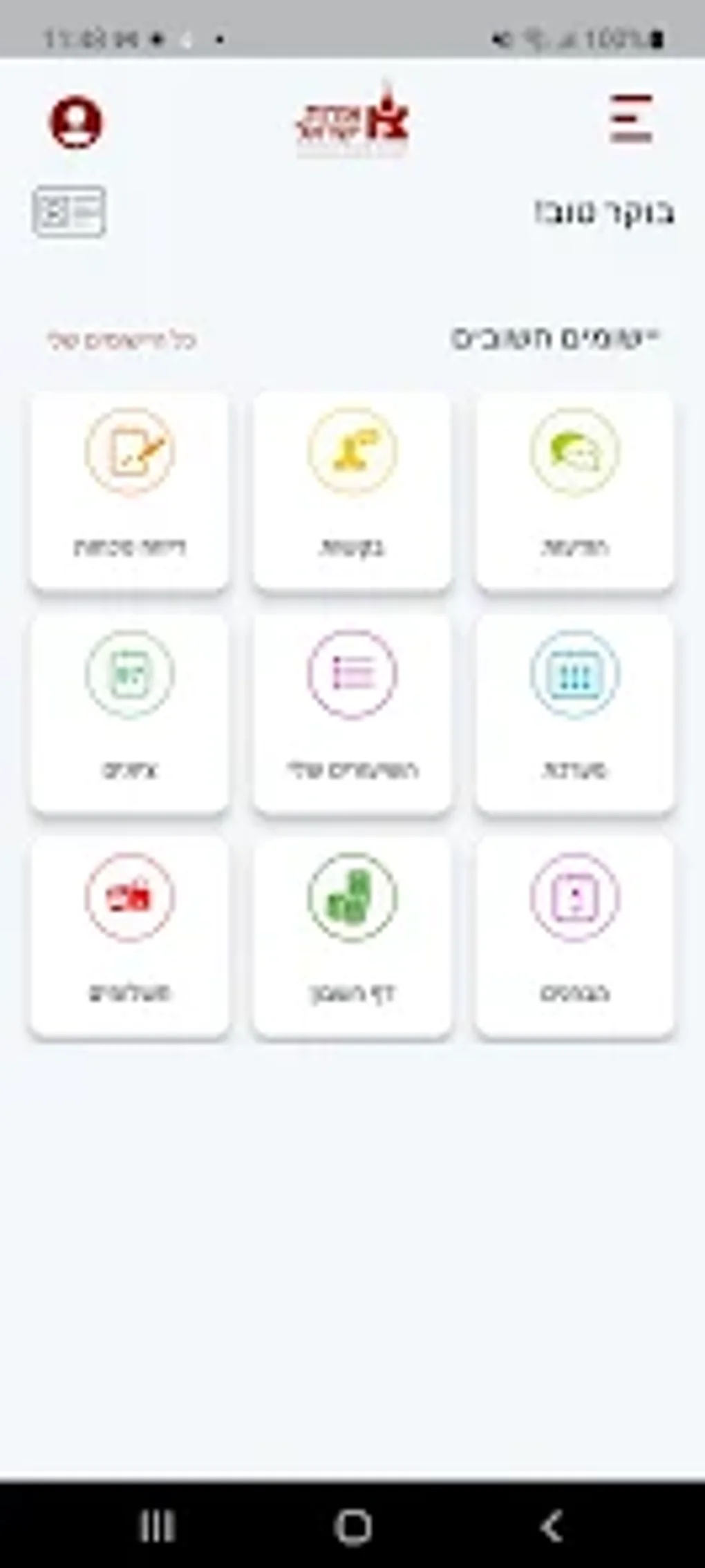Open the timetable tile (מערכת)
705x1568 pixels.
[x=574, y=714]
